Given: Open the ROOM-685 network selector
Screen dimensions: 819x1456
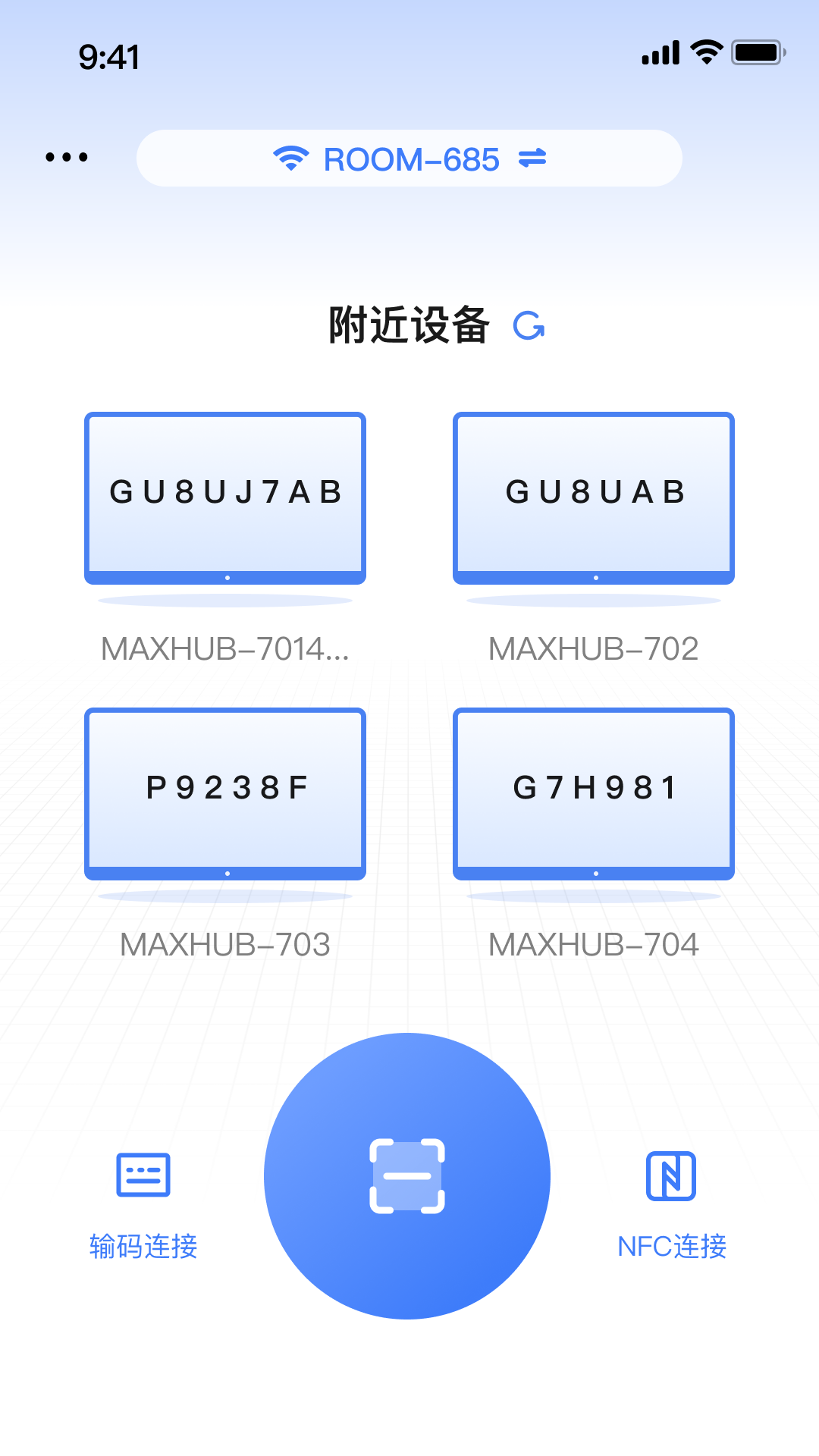Looking at the screenshot, I should pos(409,158).
